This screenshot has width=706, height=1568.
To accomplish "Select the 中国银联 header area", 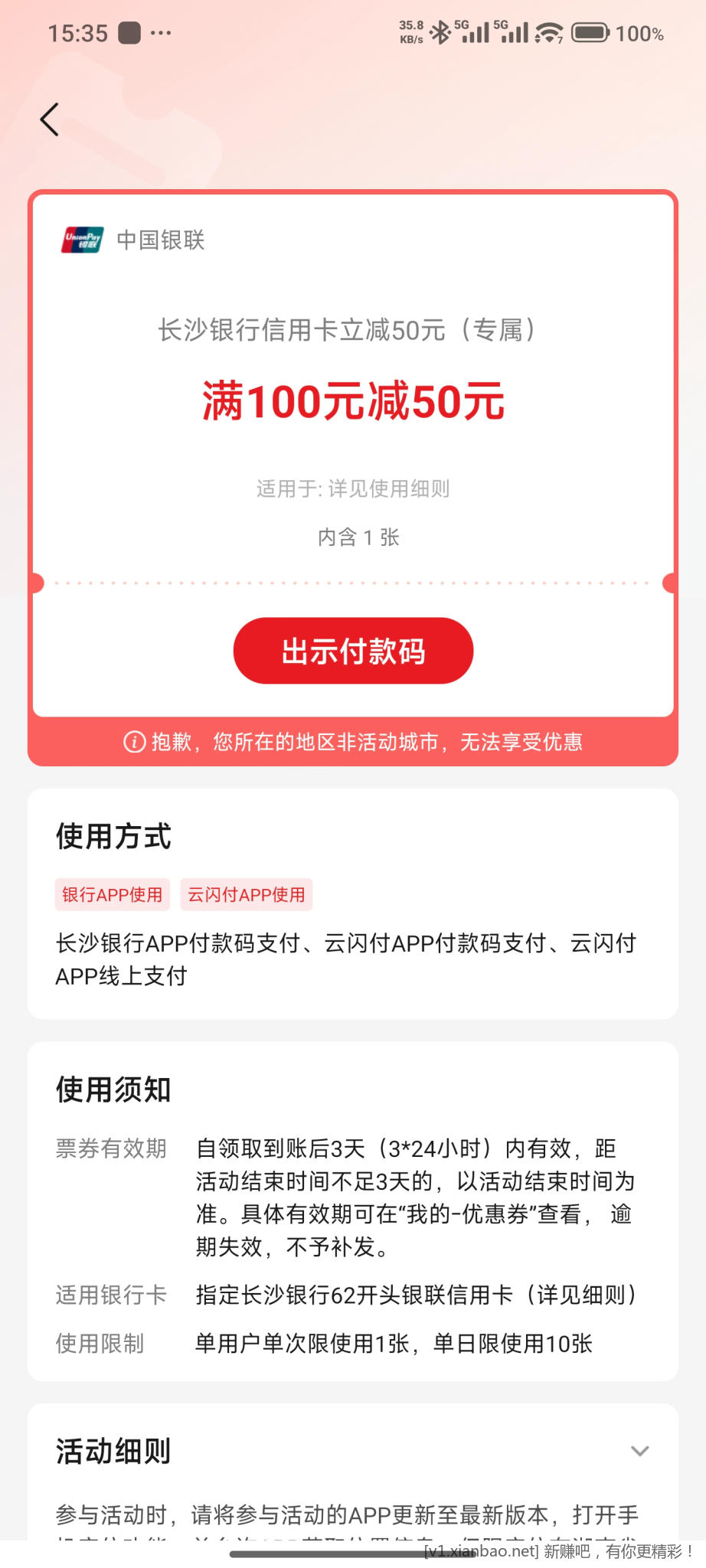I will tap(159, 240).
